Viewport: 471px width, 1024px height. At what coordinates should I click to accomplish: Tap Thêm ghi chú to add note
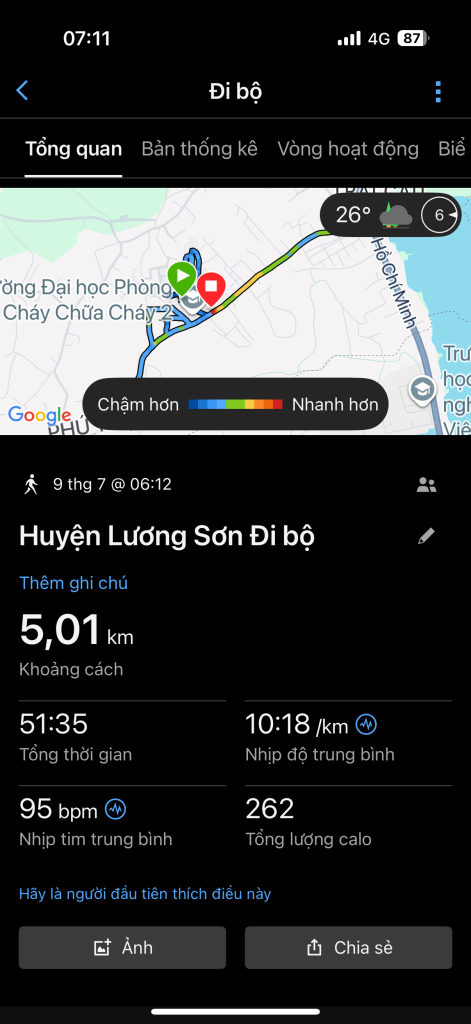[x=73, y=583]
